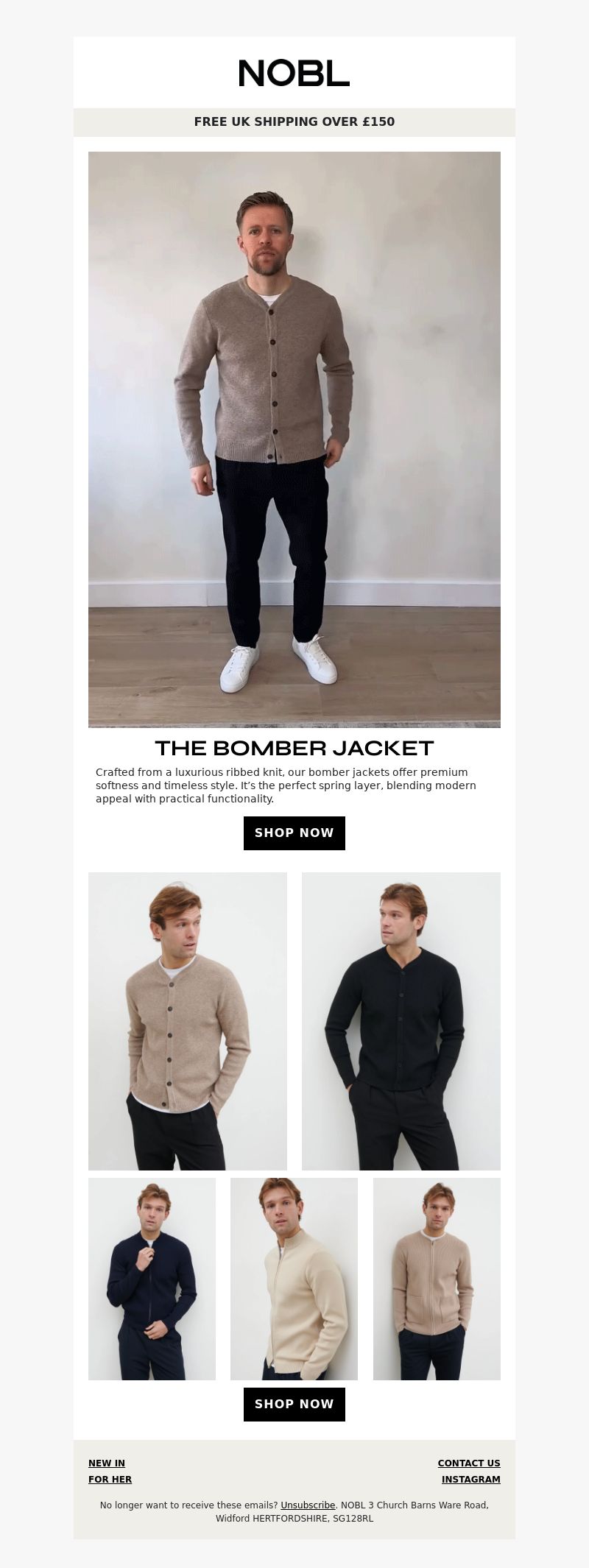The height and width of the screenshot is (1568, 589).
Task: Open the taupe zip bomber with pockets
Action: pyautogui.click(x=437, y=1279)
